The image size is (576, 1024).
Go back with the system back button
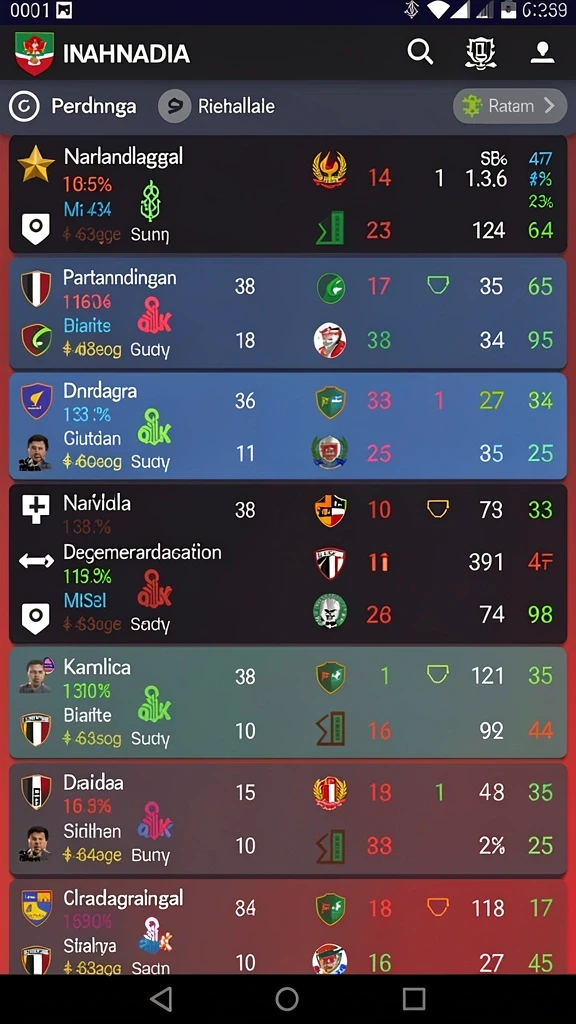click(161, 999)
